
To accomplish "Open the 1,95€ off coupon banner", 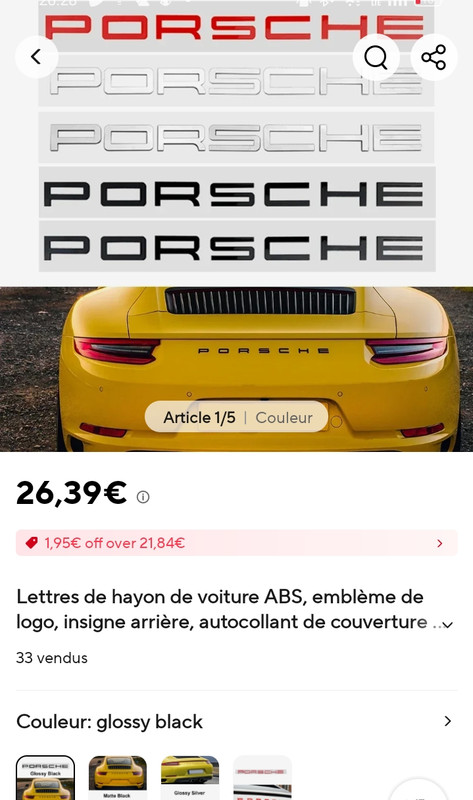I will (x=236, y=543).
